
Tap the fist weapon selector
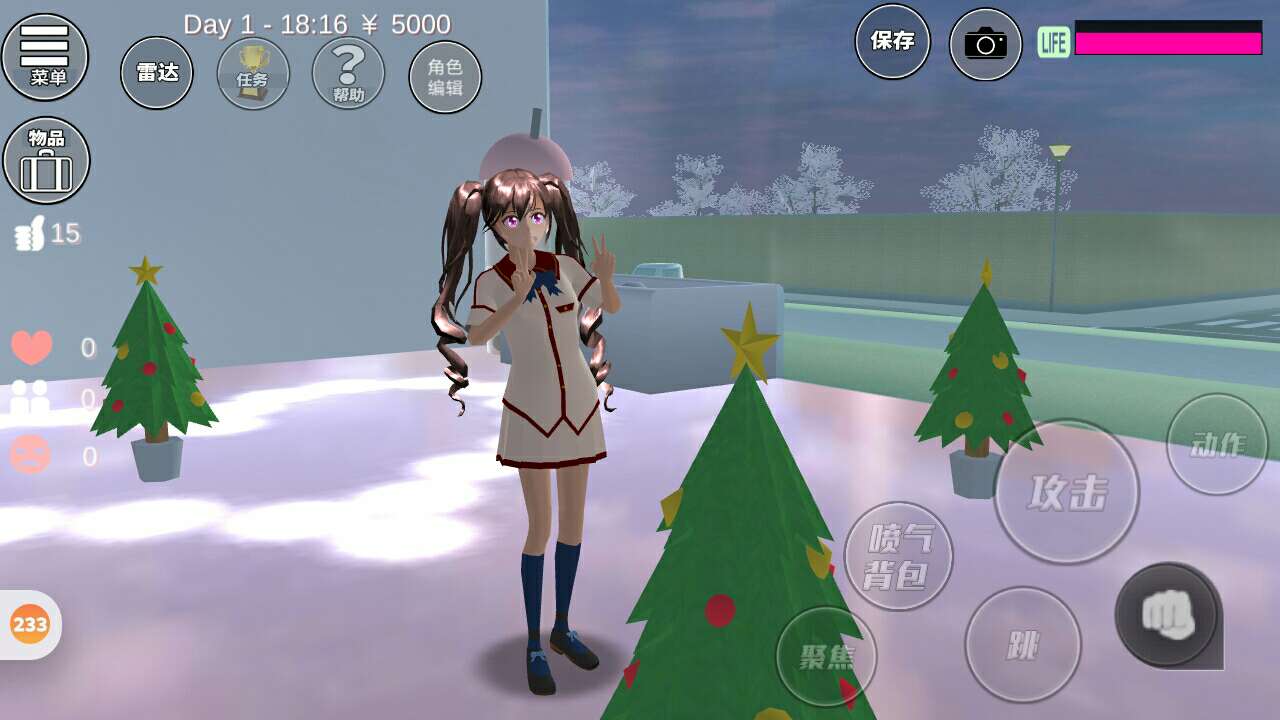[1168, 614]
